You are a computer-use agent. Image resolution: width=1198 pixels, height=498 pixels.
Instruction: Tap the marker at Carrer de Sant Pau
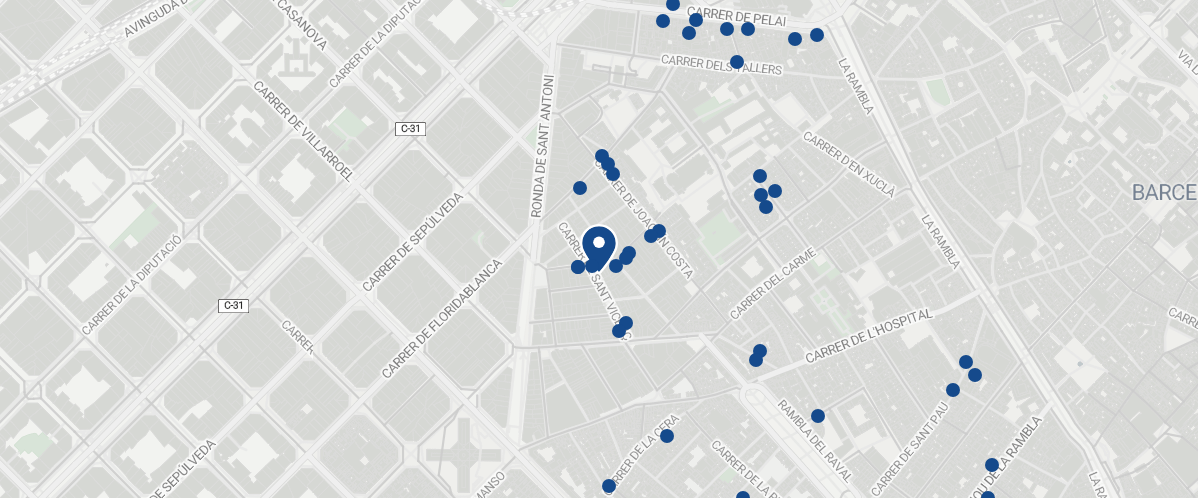953,390
